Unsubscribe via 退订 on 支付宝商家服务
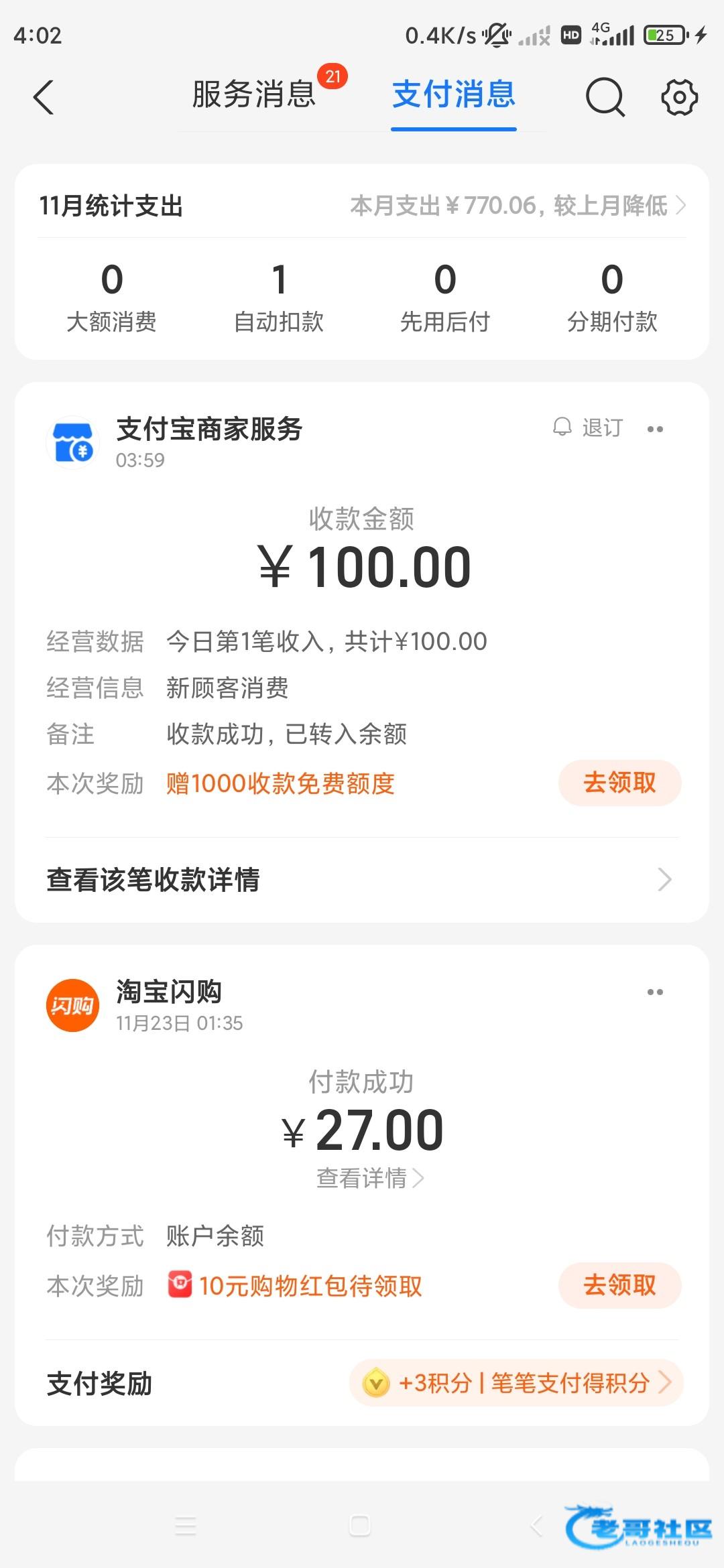Image resolution: width=724 pixels, height=1568 pixels. point(588,428)
